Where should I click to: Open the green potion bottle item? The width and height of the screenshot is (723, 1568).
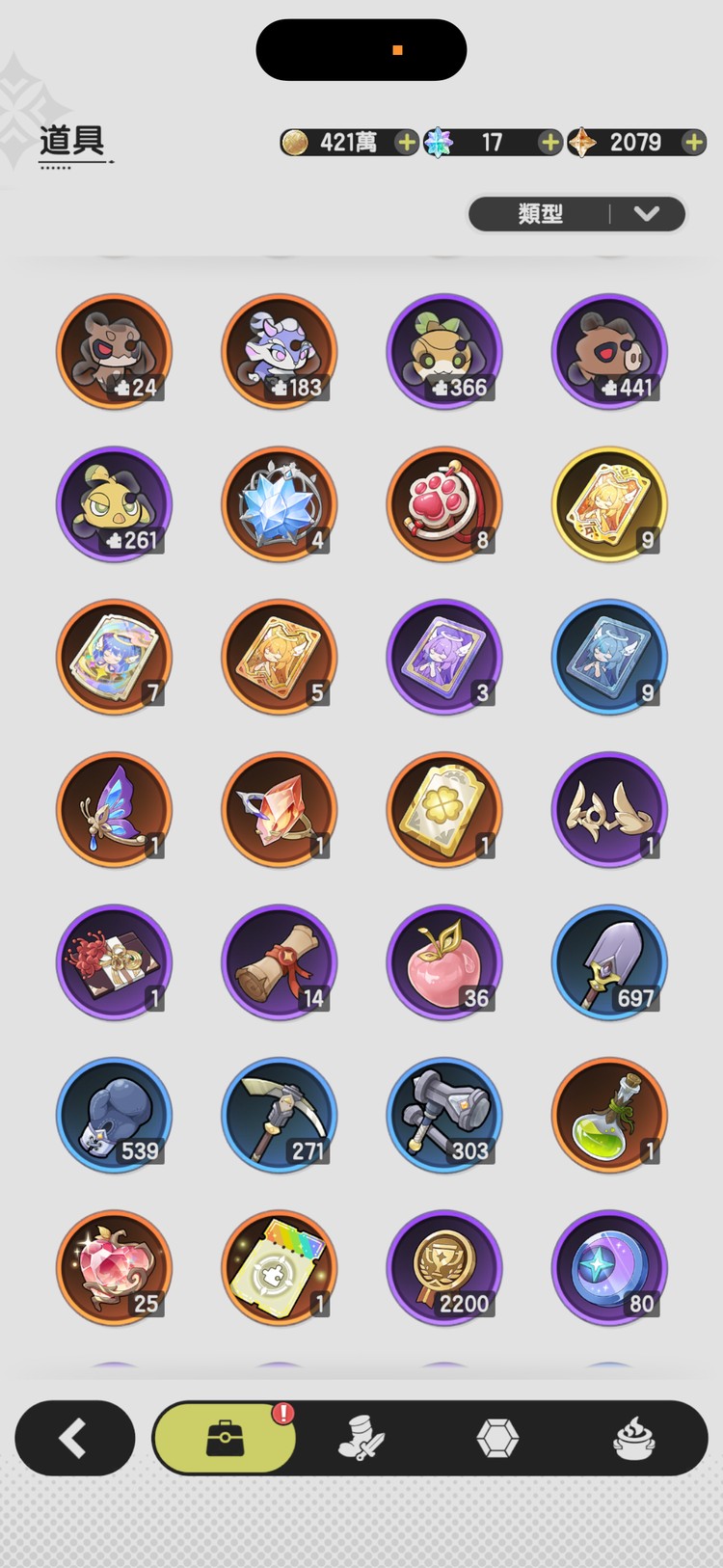(609, 1116)
